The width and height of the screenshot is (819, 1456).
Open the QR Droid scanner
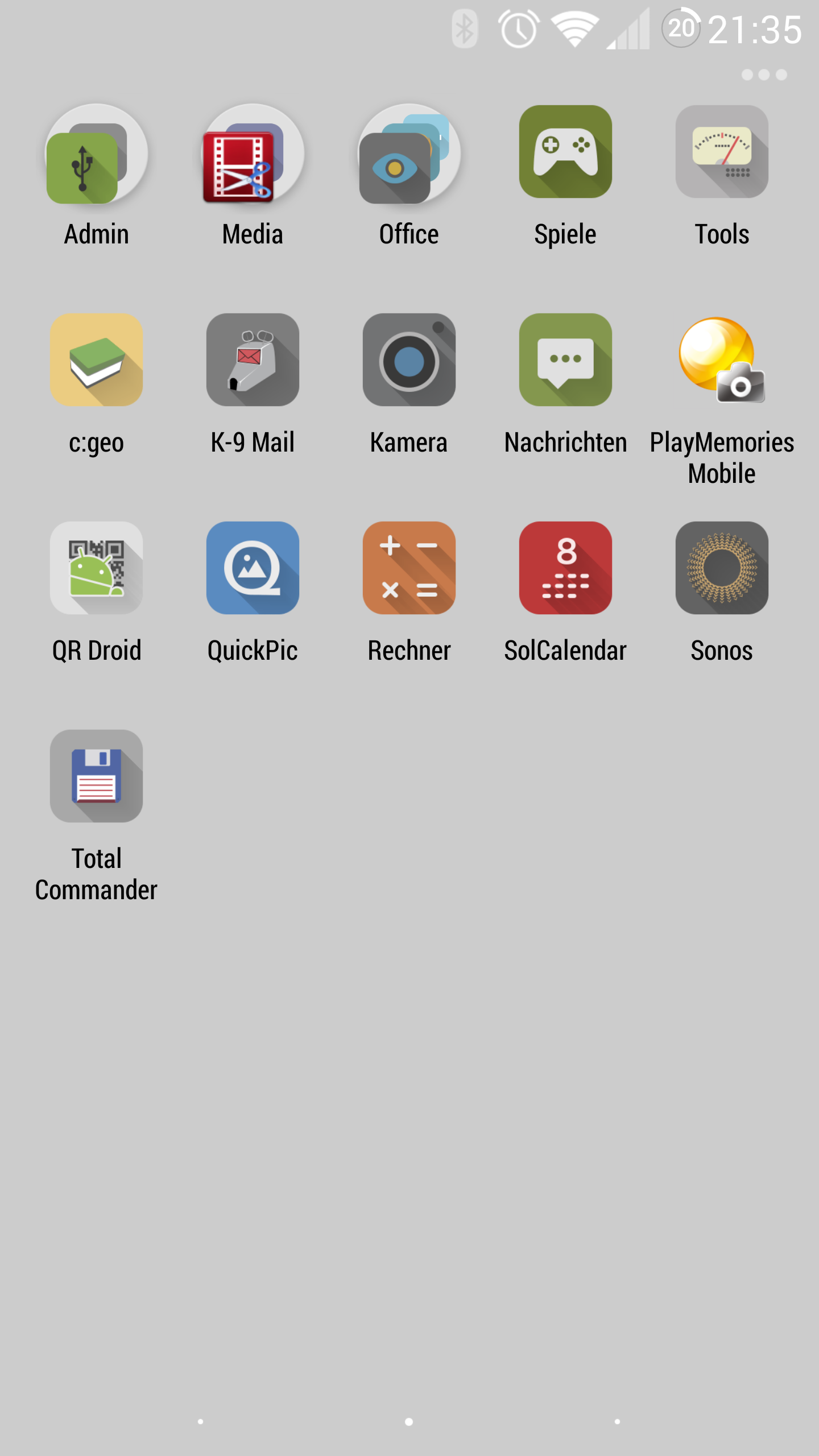(x=96, y=568)
